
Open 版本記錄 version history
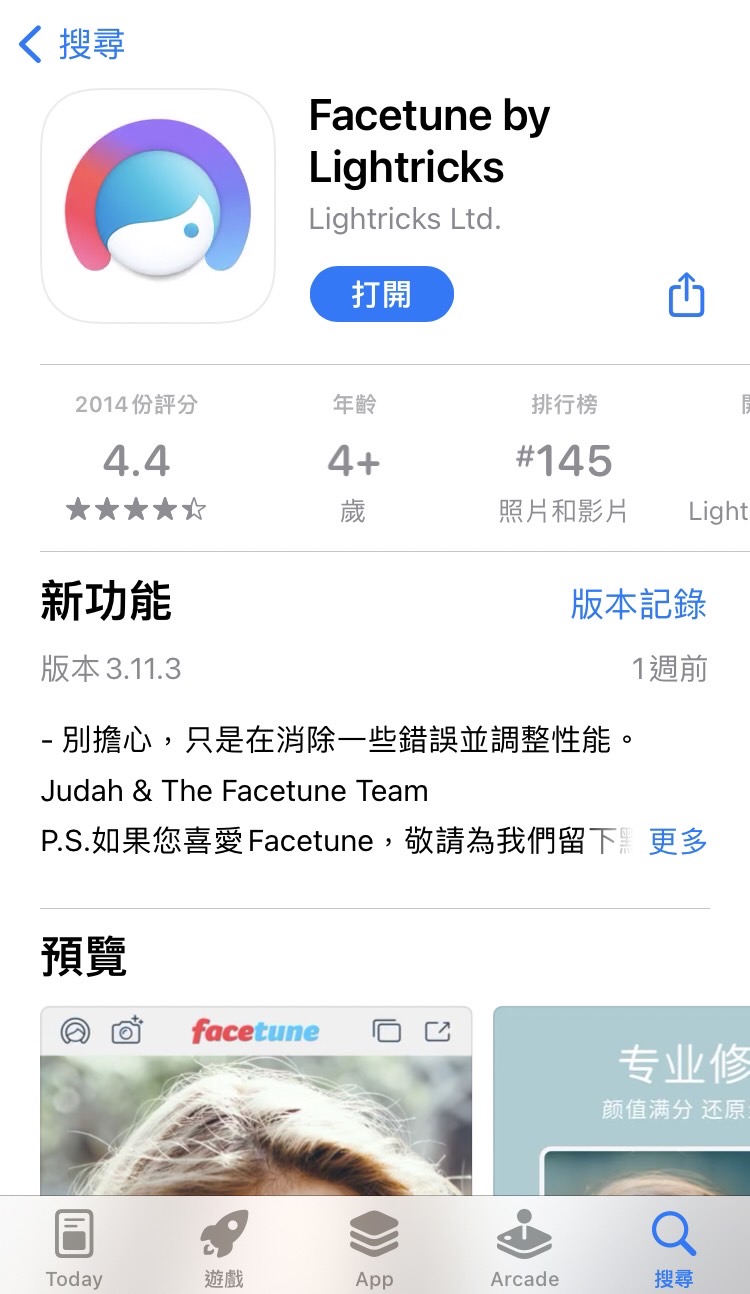638,604
